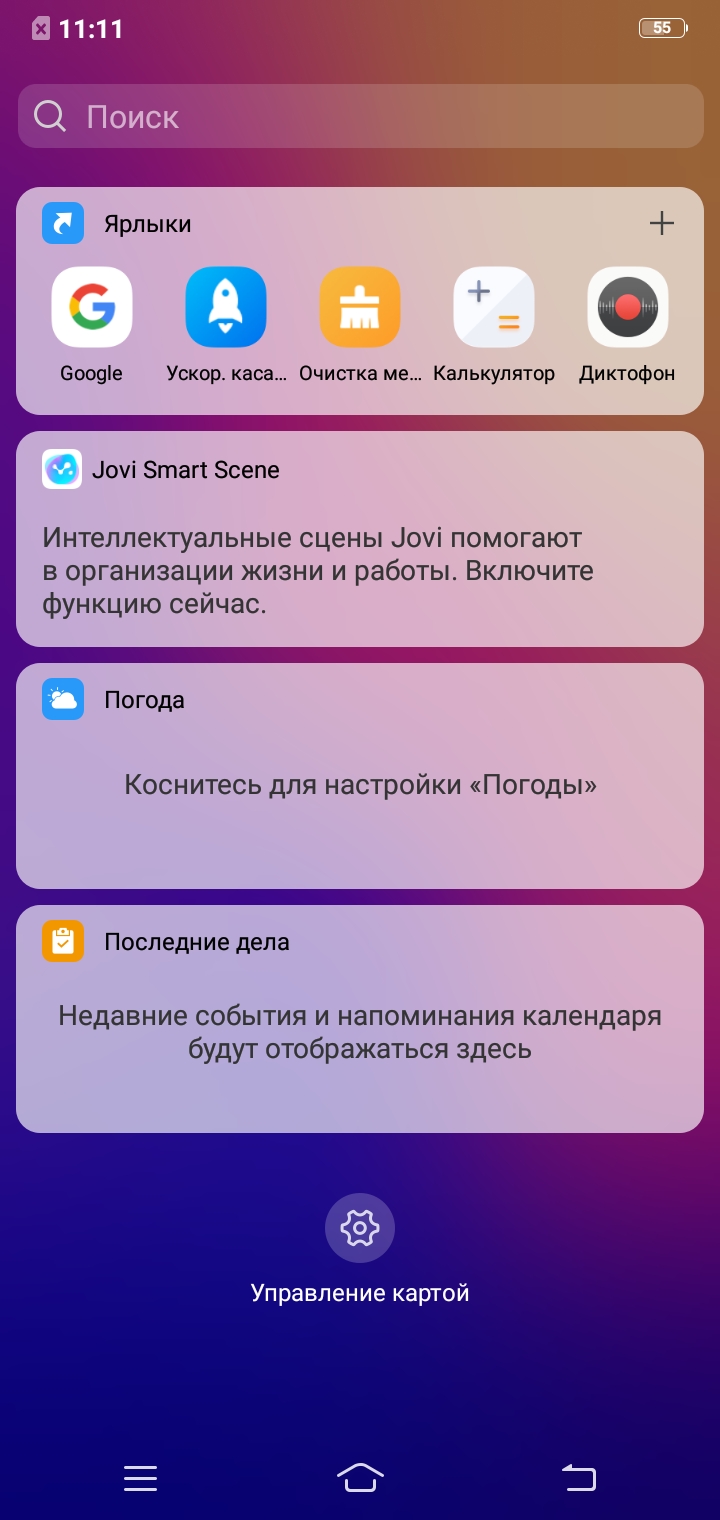Open the Управление картой label
Viewport: 720px width, 1520px height.
tap(359, 1291)
